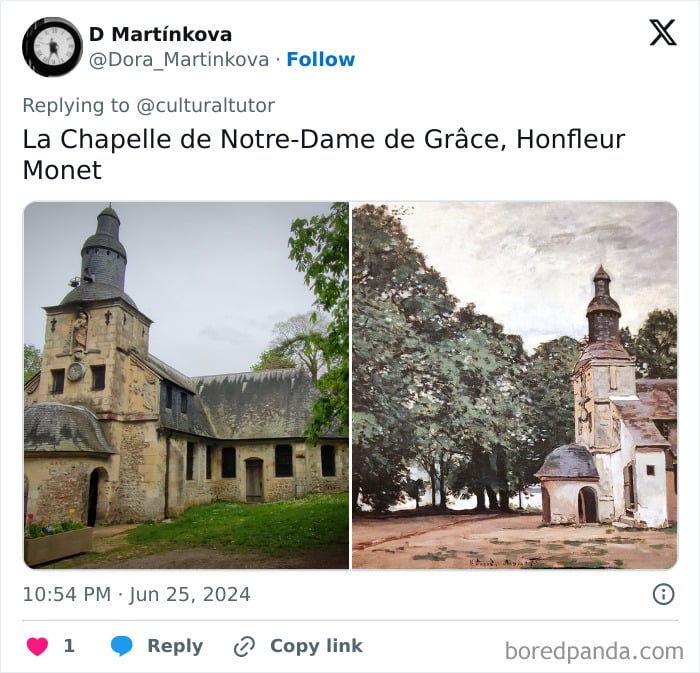This screenshot has height=673, width=700.
Task: Open the tweet info icon
Action: click(663, 594)
